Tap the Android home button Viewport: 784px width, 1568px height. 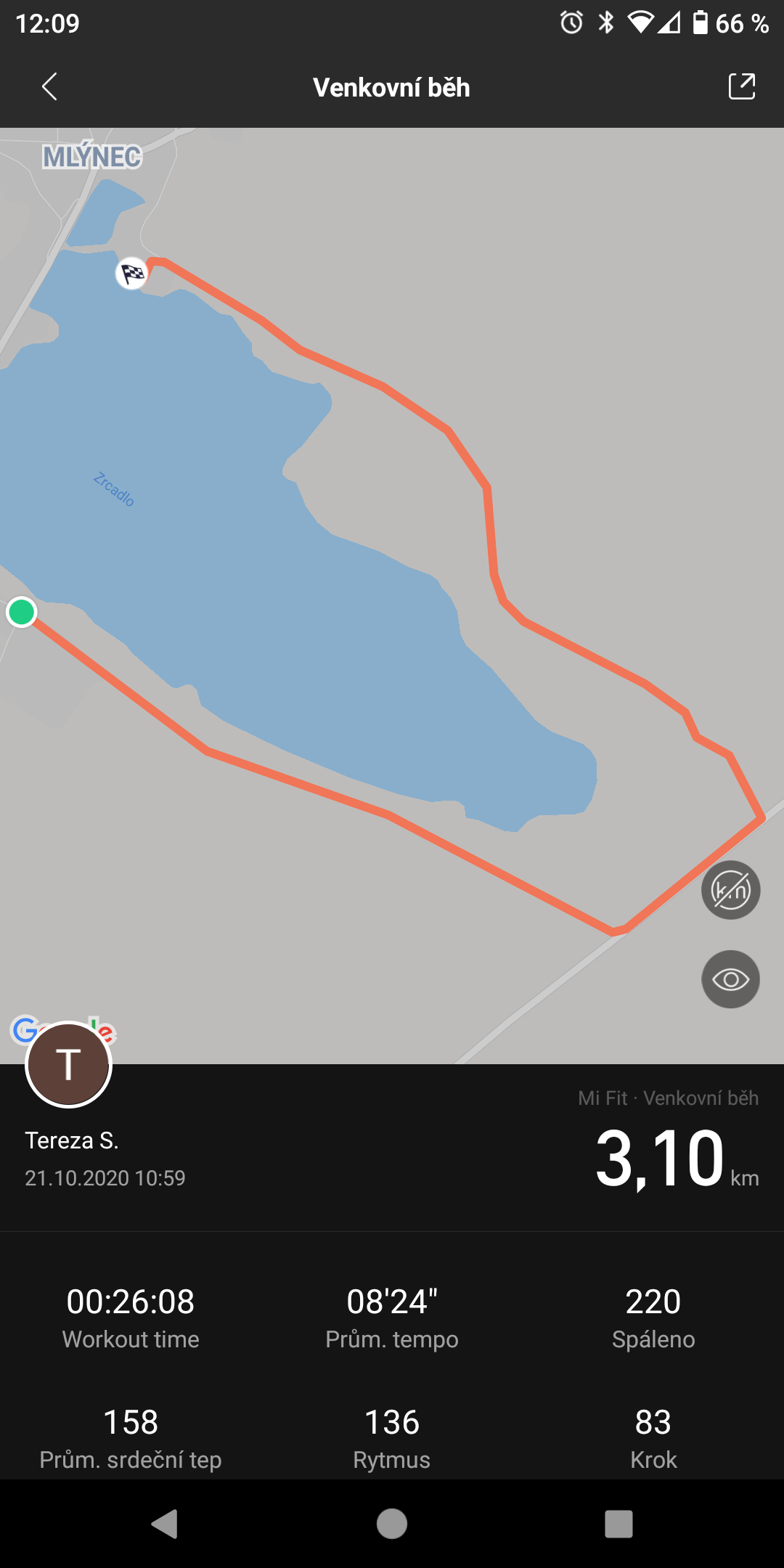[x=392, y=1524]
